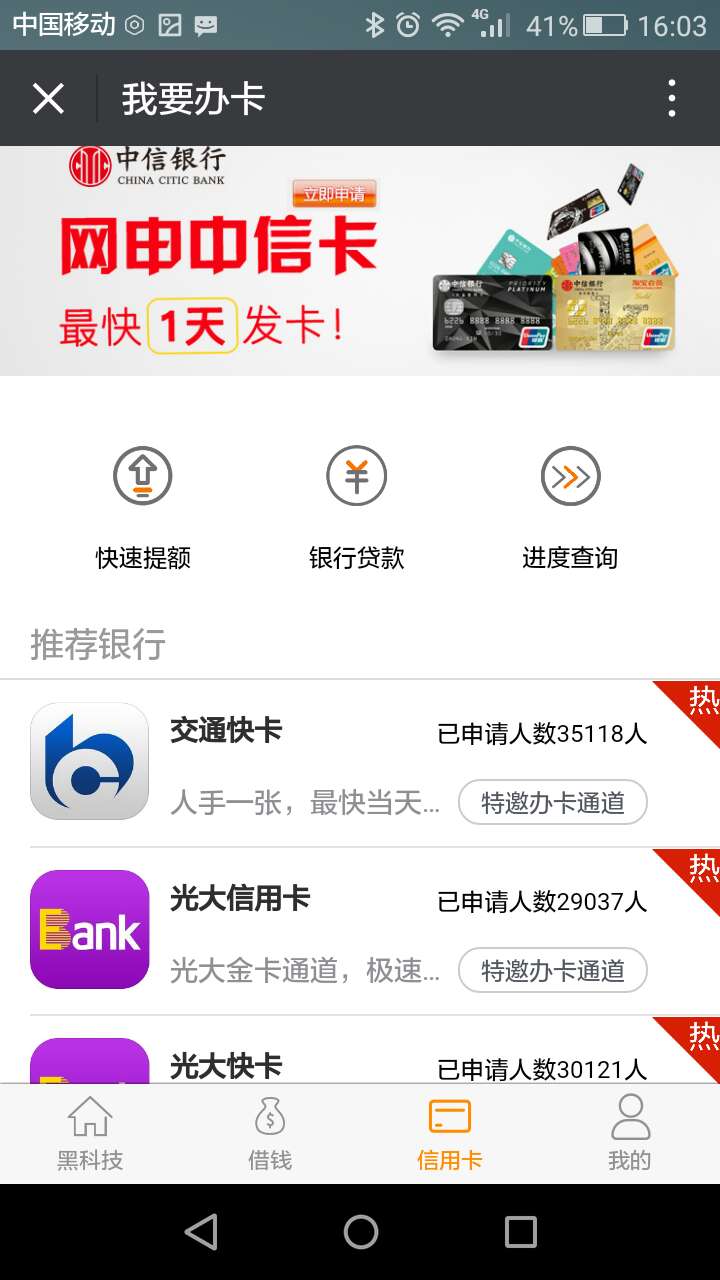The height and width of the screenshot is (1280, 720).
Task: Open the overflow menu
Action: coord(671,99)
